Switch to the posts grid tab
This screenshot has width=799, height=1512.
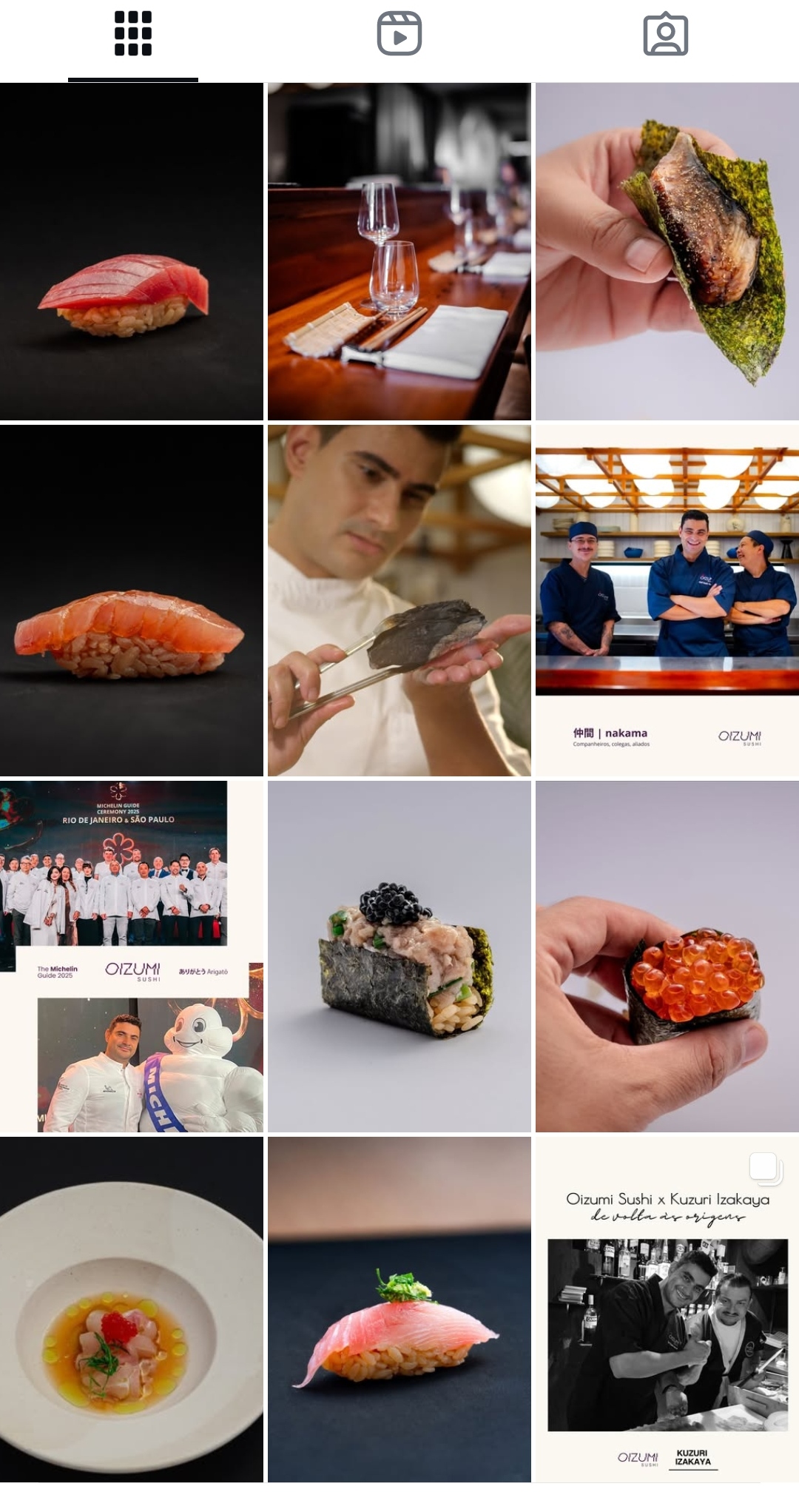pos(133,34)
